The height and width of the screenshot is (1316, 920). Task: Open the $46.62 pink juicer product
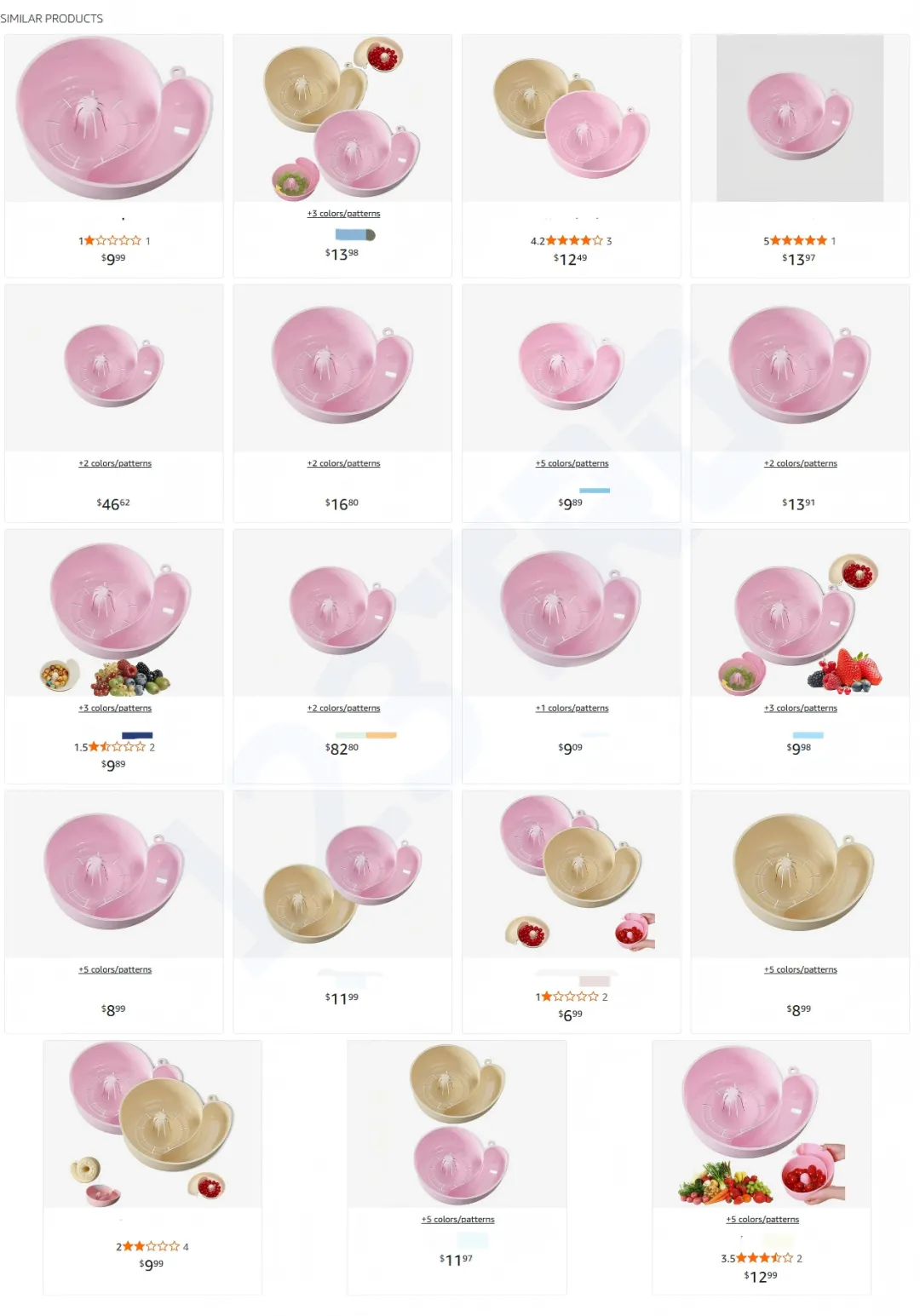(x=113, y=368)
